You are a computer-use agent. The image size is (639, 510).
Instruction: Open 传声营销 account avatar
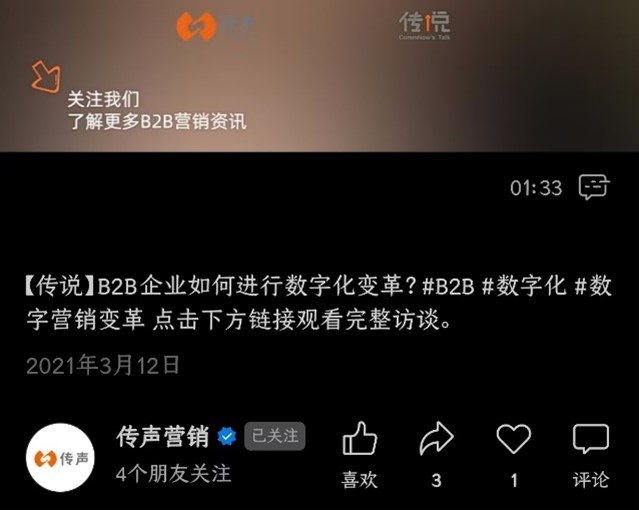[x=60, y=457]
